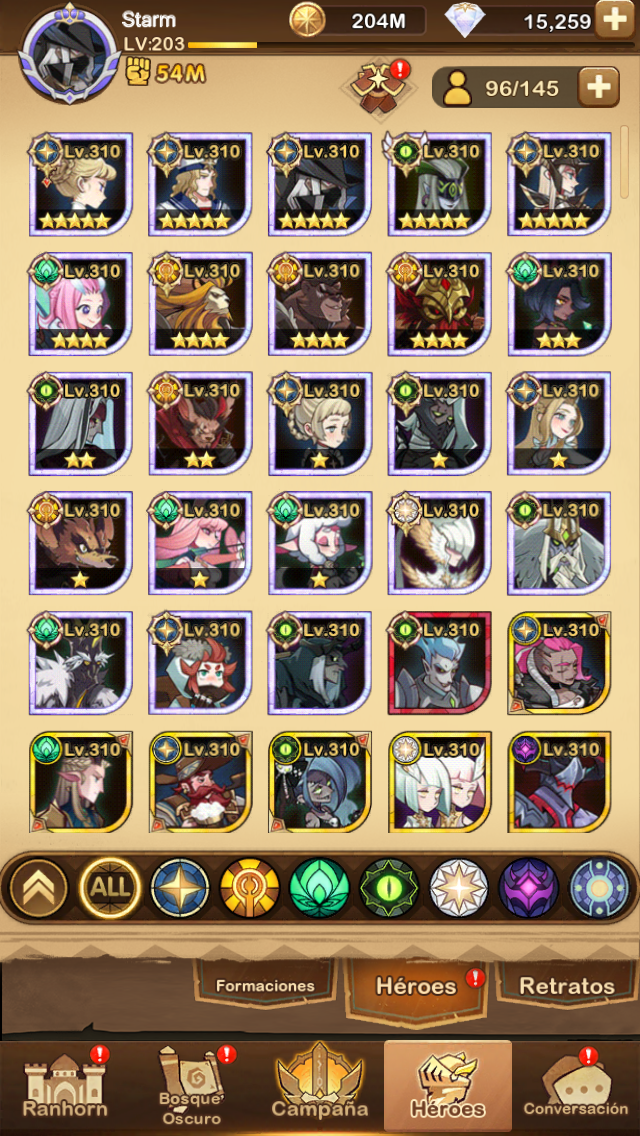Image resolution: width=640 pixels, height=1136 pixels.
Task: Open the red-framed blue-haired hero card
Action: (440, 663)
